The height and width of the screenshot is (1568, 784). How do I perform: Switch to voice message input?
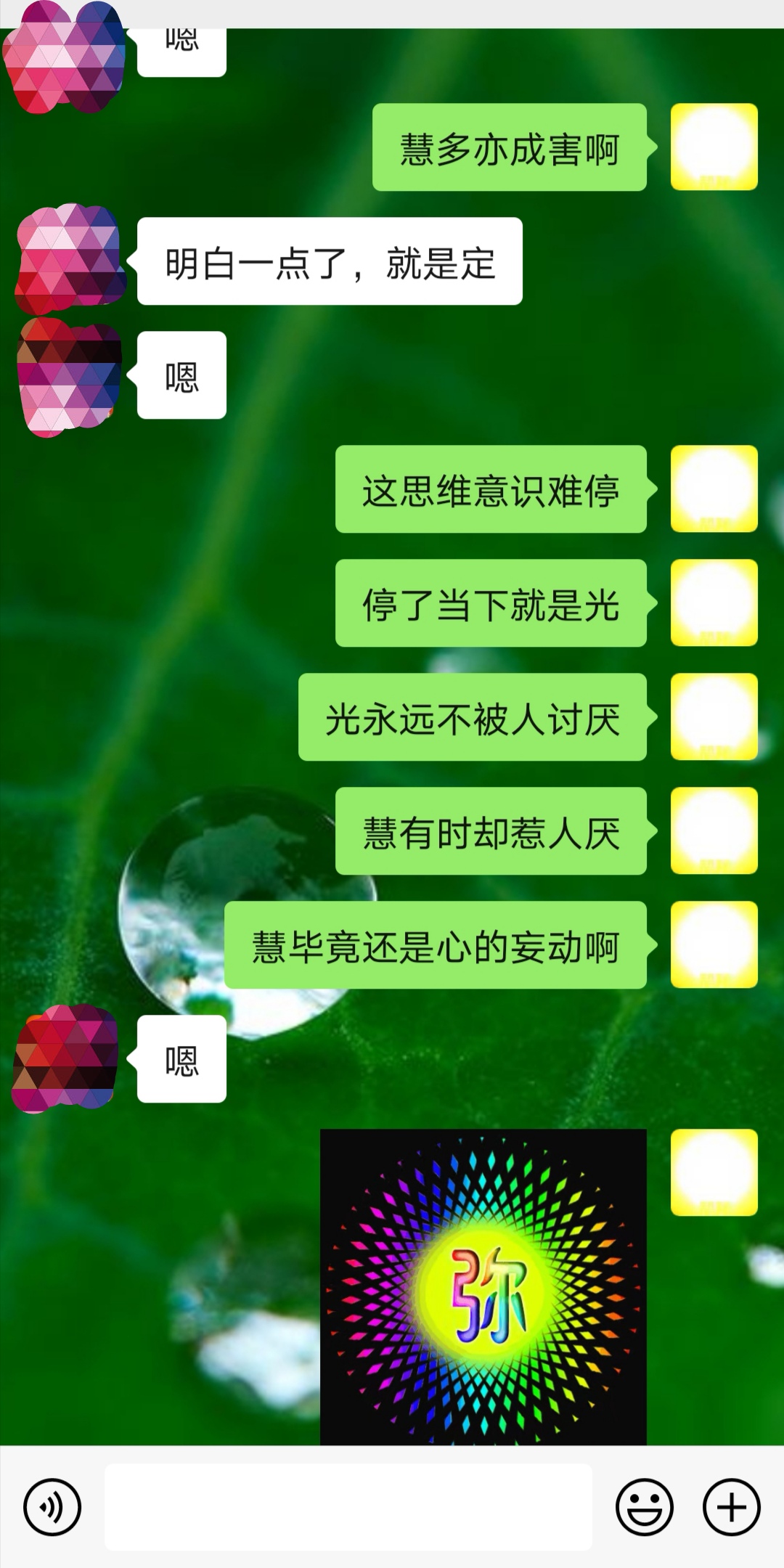52,1507
